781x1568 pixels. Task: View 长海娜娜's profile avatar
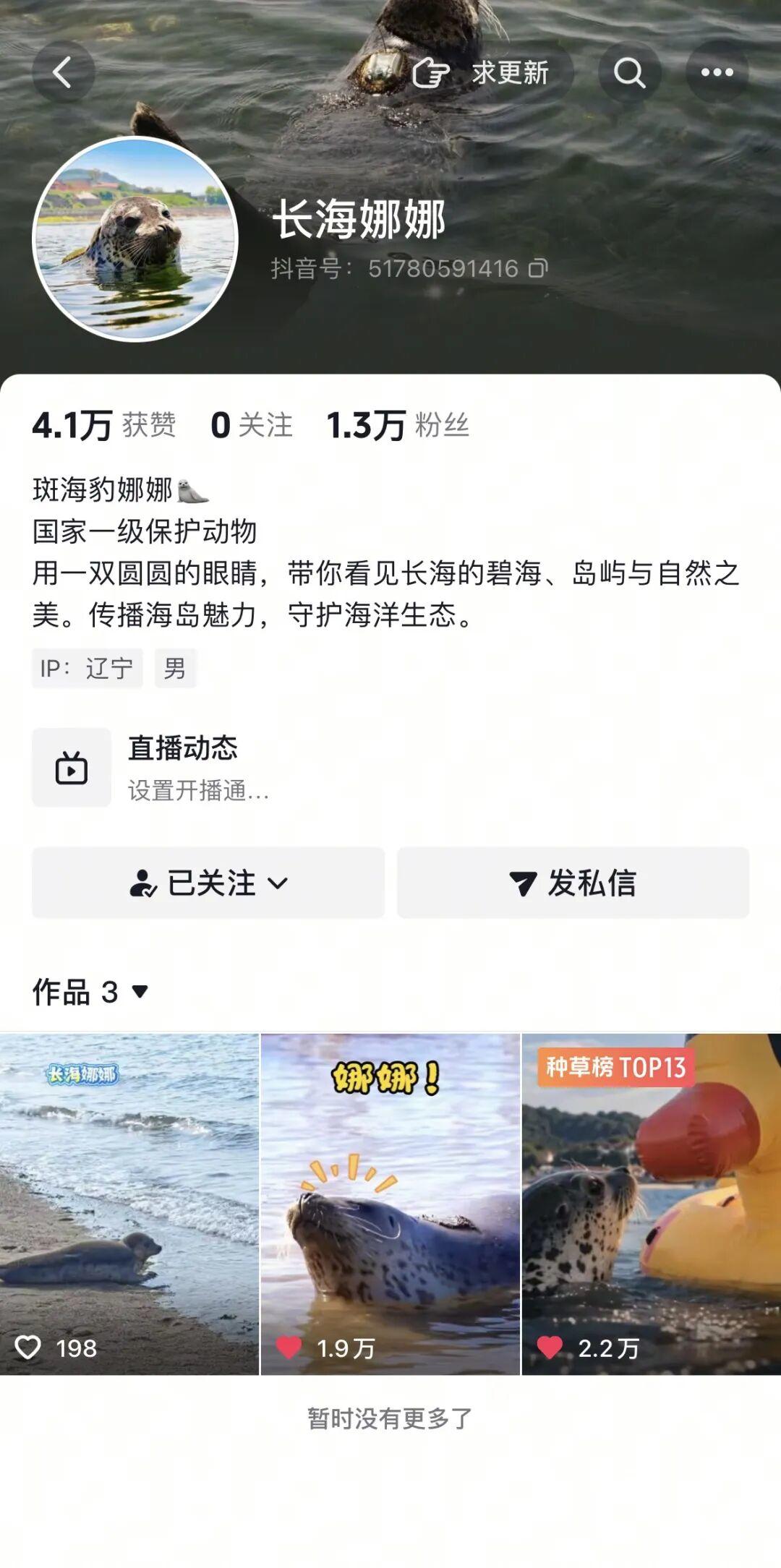point(135,239)
